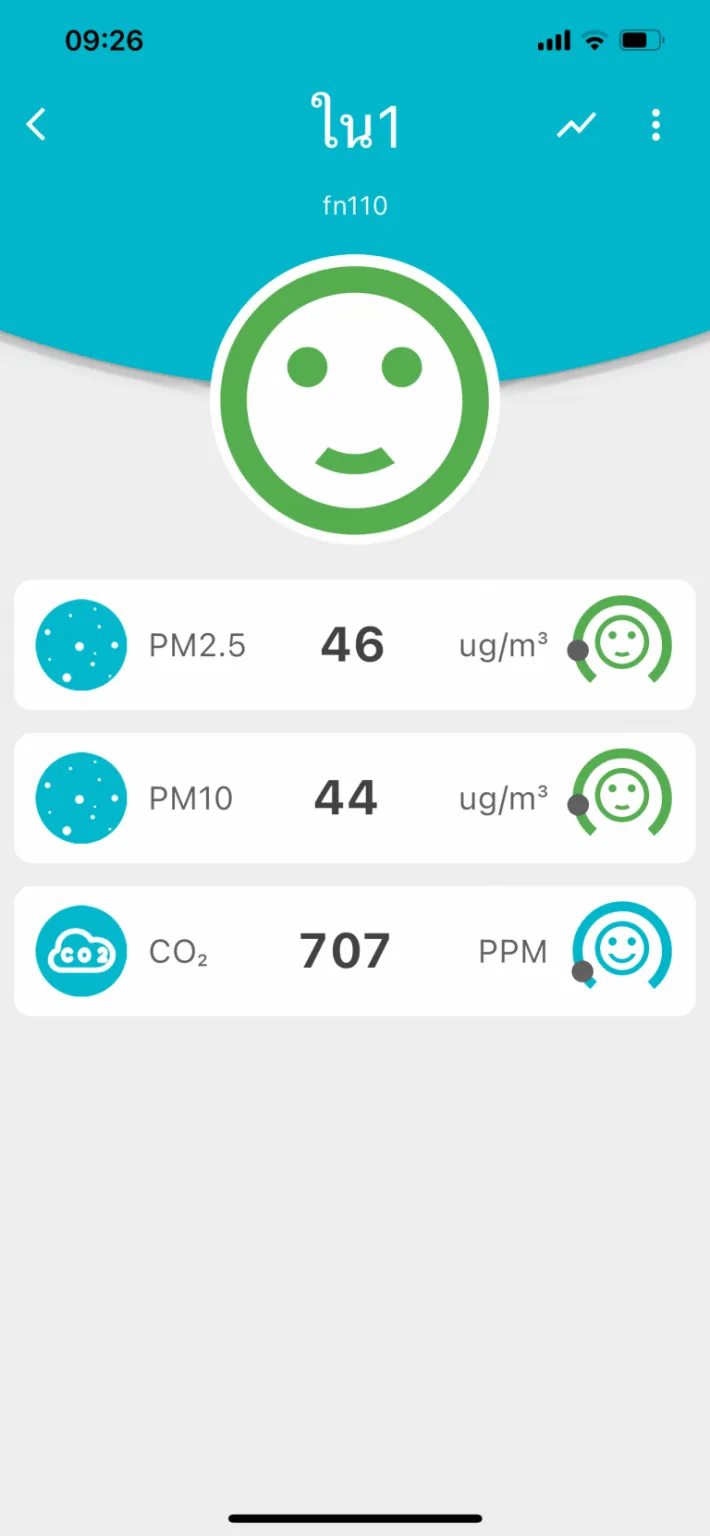Open the three-dot overflow menu

point(656,125)
